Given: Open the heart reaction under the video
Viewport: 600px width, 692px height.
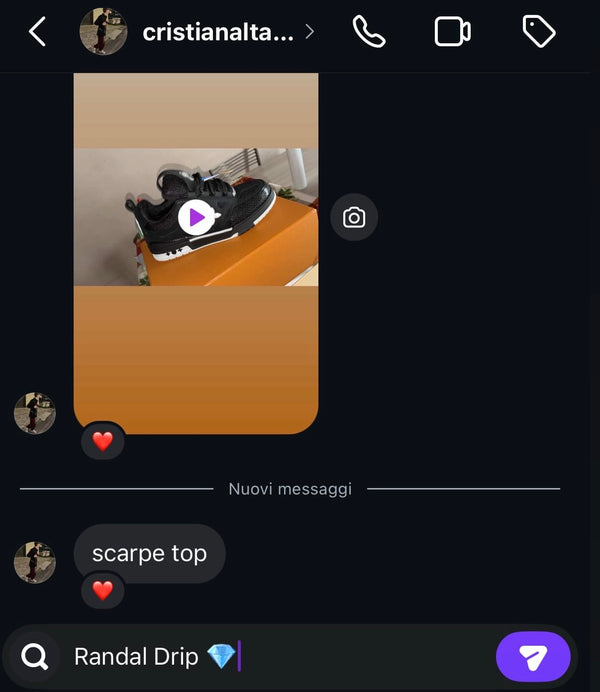Looking at the screenshot, I should pyautogui.click(x=103, y=440).
